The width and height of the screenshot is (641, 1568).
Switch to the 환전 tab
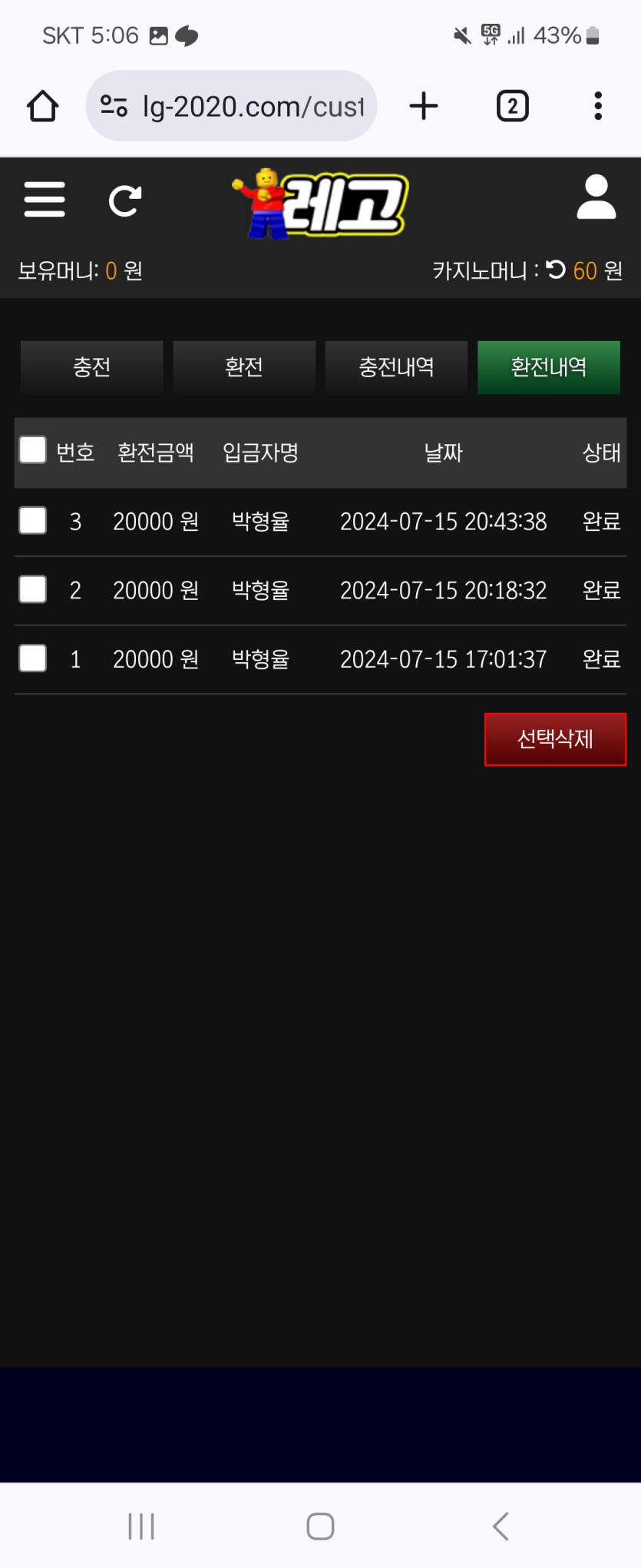(244, 367)
